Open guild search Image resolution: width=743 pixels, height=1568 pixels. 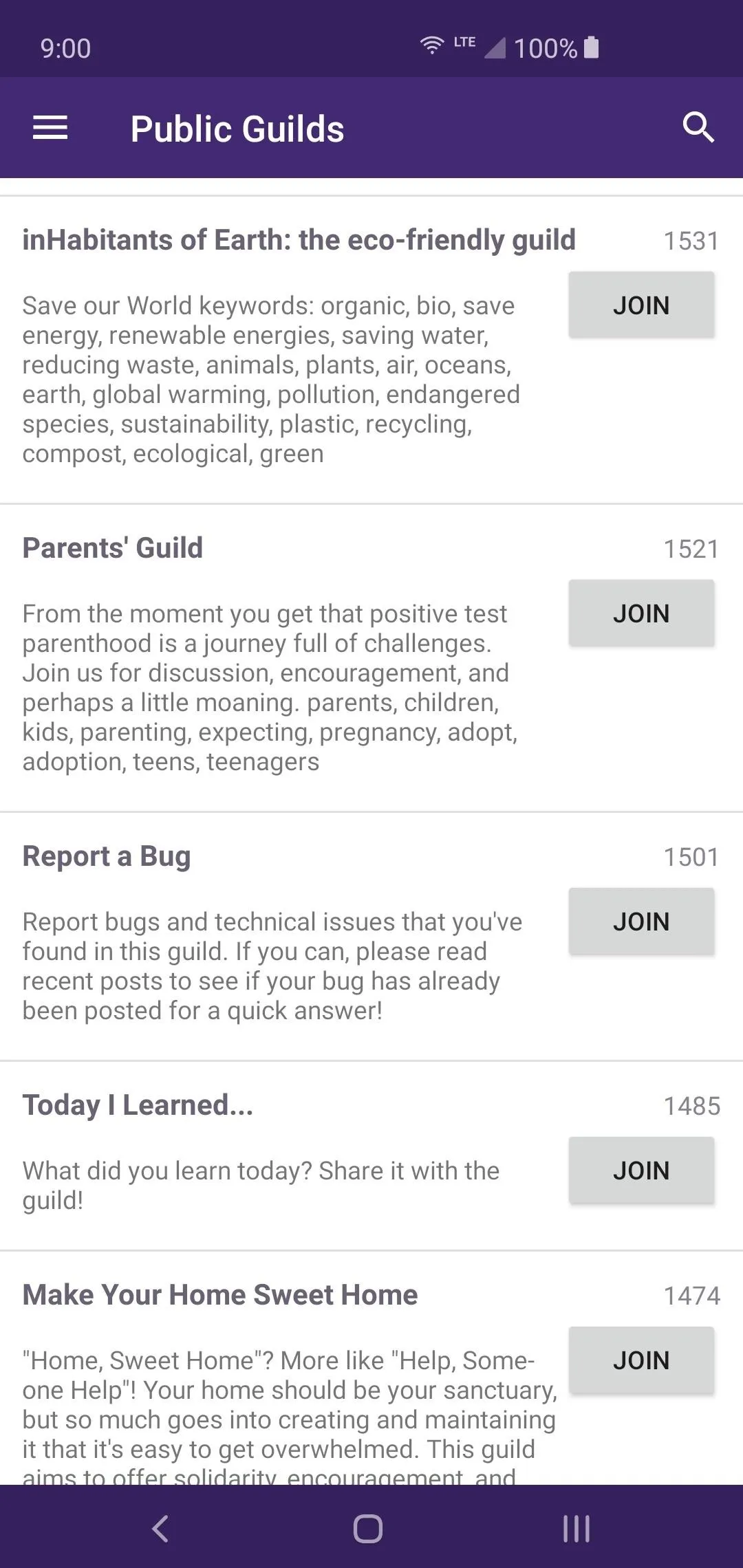pyautogui.click(x=698, y=128)
